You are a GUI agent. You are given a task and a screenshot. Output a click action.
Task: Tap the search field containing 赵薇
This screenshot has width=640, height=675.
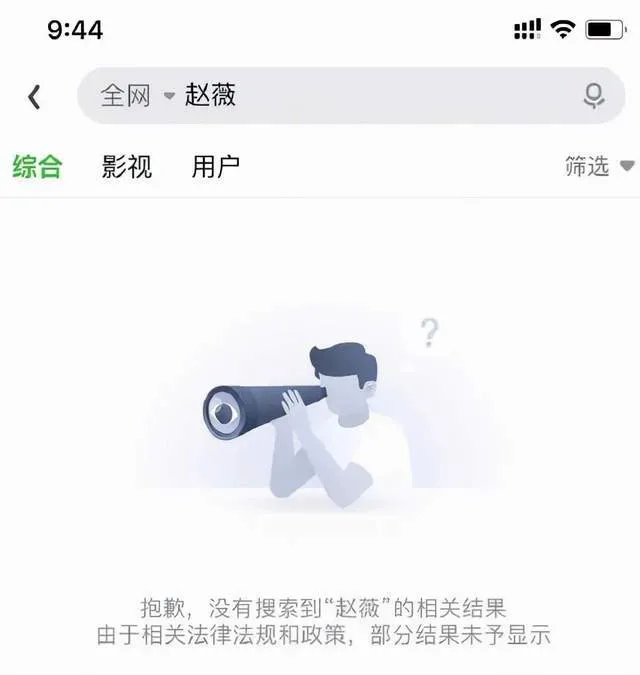[x=380, y=96]
